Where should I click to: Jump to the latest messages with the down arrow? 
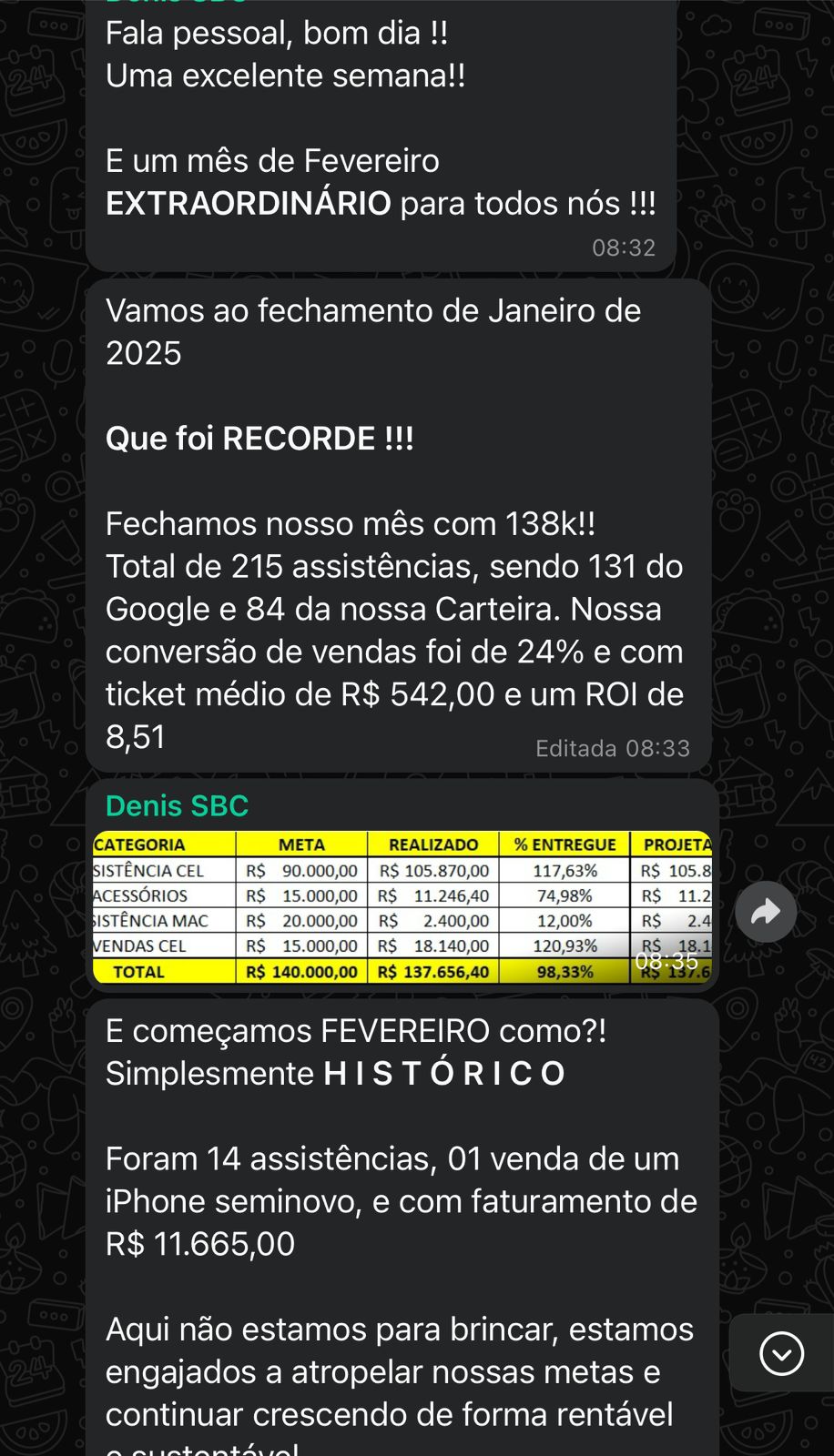click(781, 1353)
